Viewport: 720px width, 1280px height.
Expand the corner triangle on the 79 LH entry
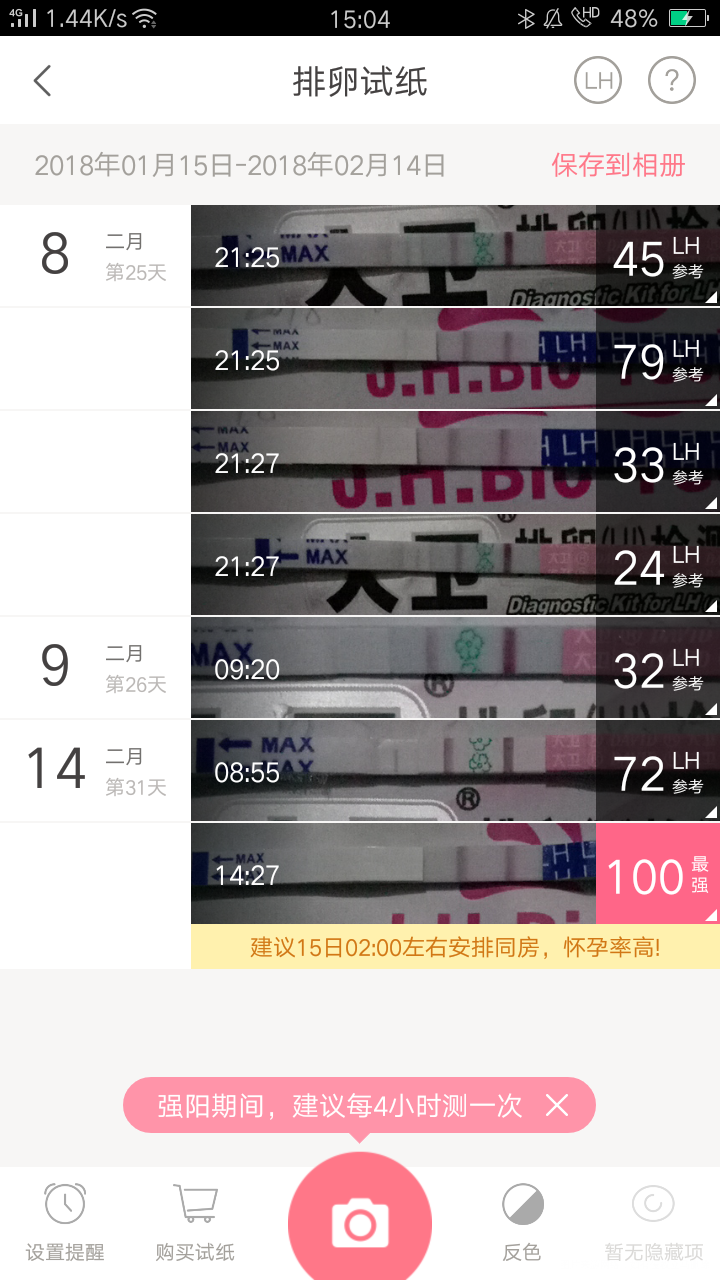coord(710,401)
